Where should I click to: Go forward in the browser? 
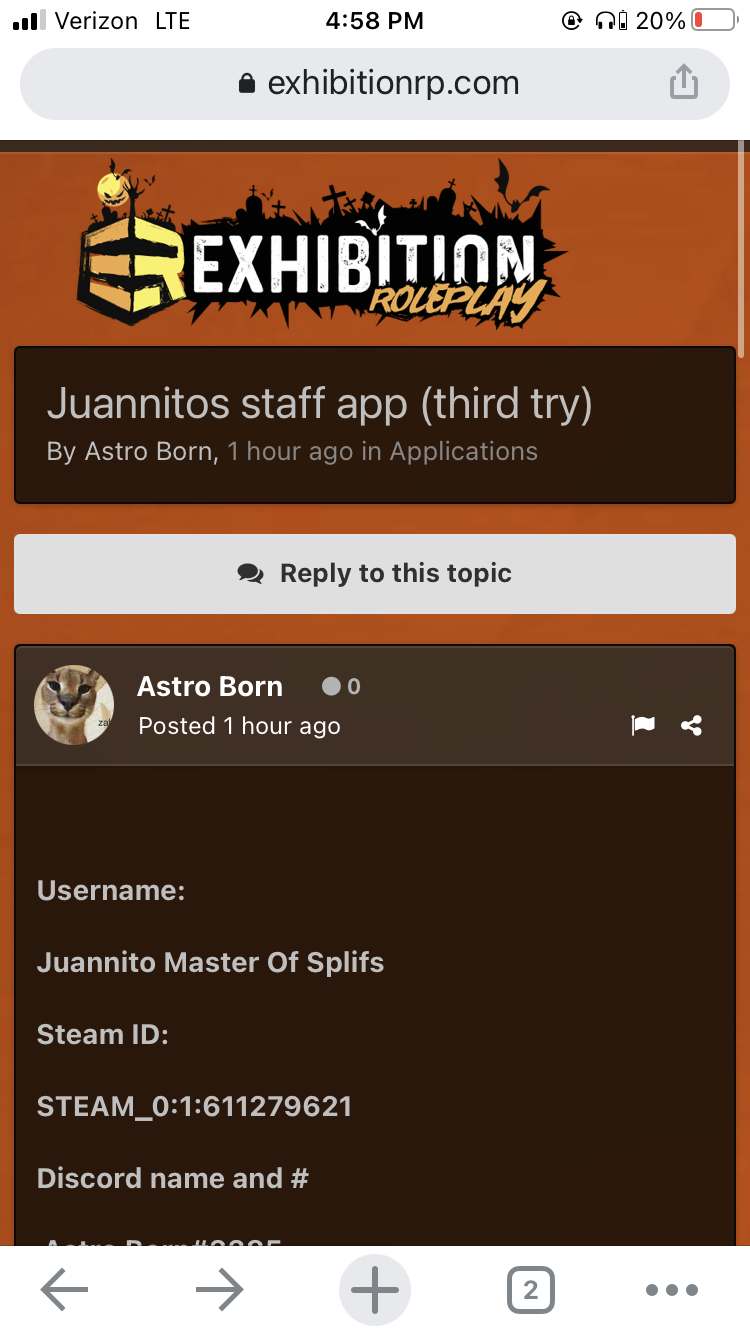[x=221, y=1290]
